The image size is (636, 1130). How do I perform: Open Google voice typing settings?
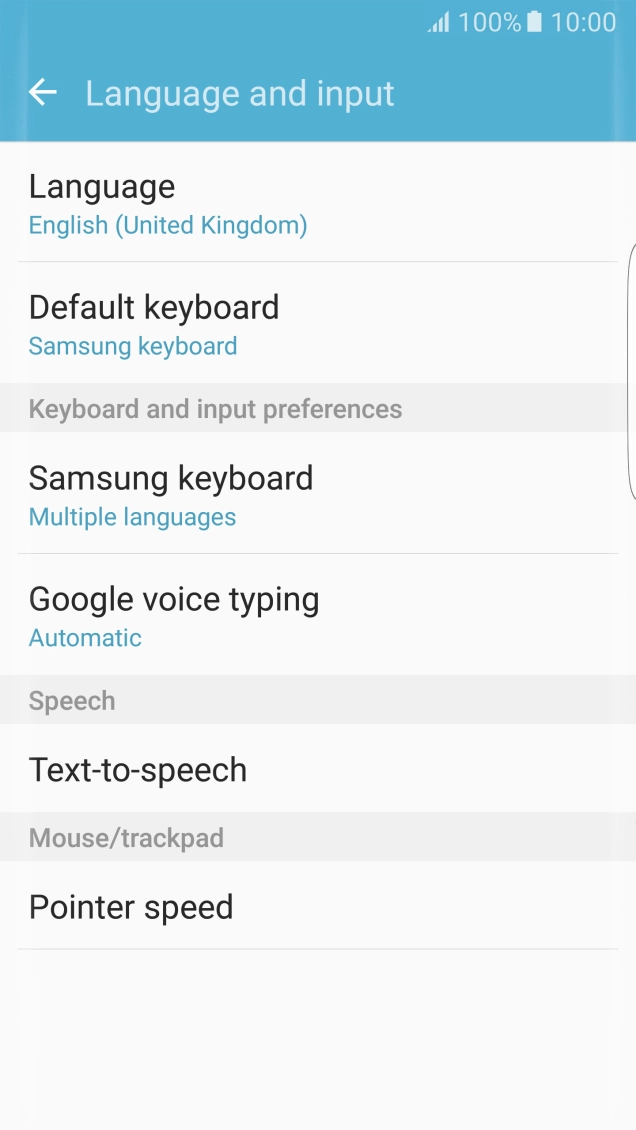pyautogui.click(x=318, y=615)
